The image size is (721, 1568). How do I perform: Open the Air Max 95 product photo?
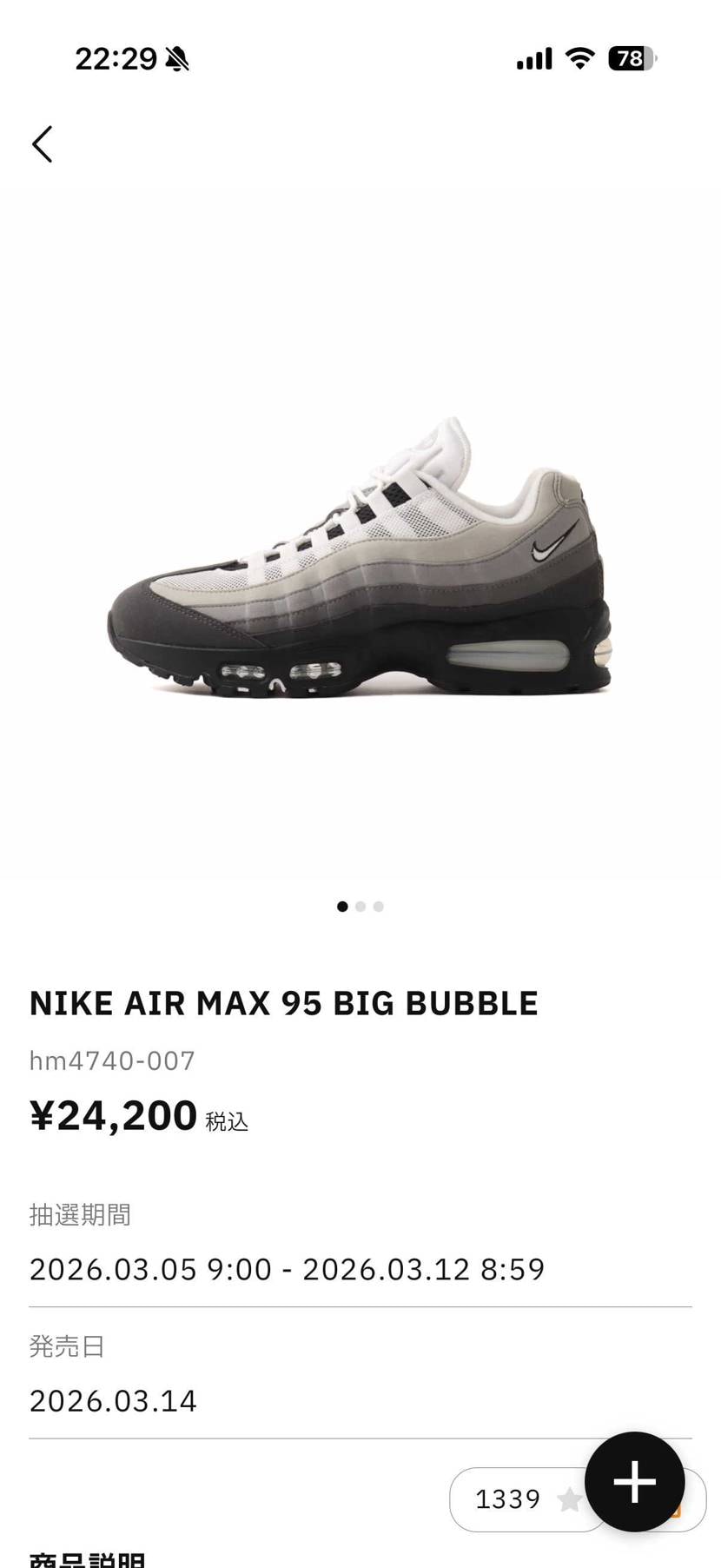click(x=360, y=556)
